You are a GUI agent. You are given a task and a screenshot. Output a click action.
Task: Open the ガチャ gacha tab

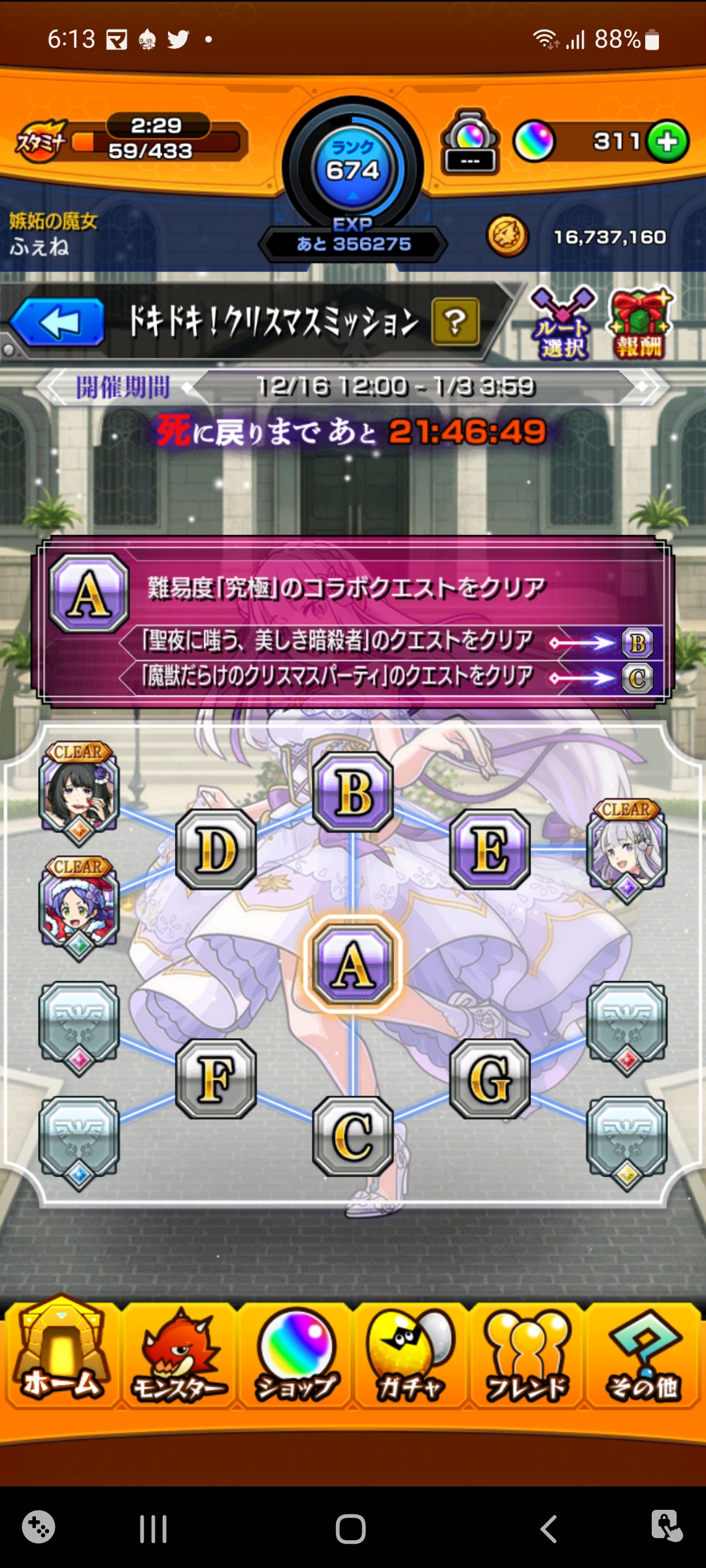(x=411, y=1355)
